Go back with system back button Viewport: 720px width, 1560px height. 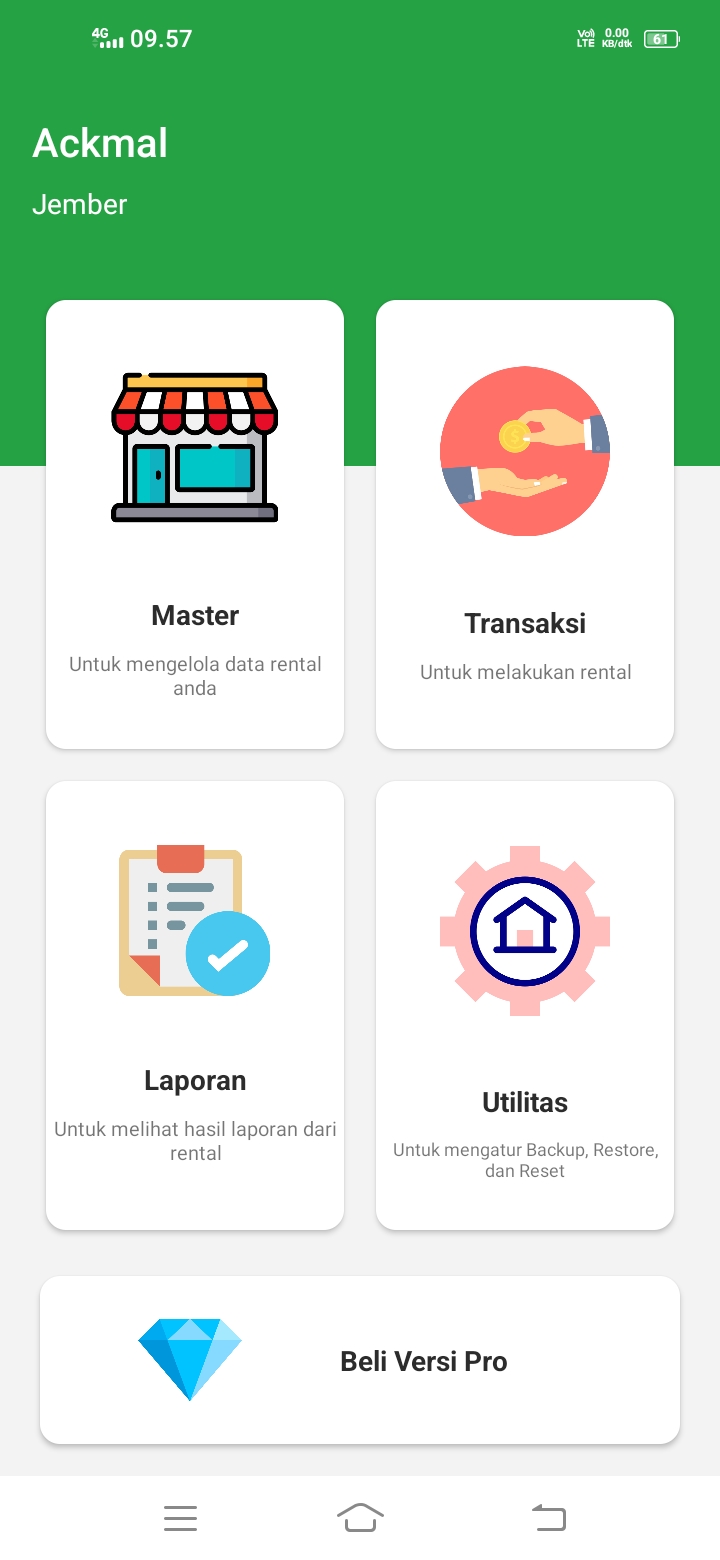click(x=548, y=1518)
